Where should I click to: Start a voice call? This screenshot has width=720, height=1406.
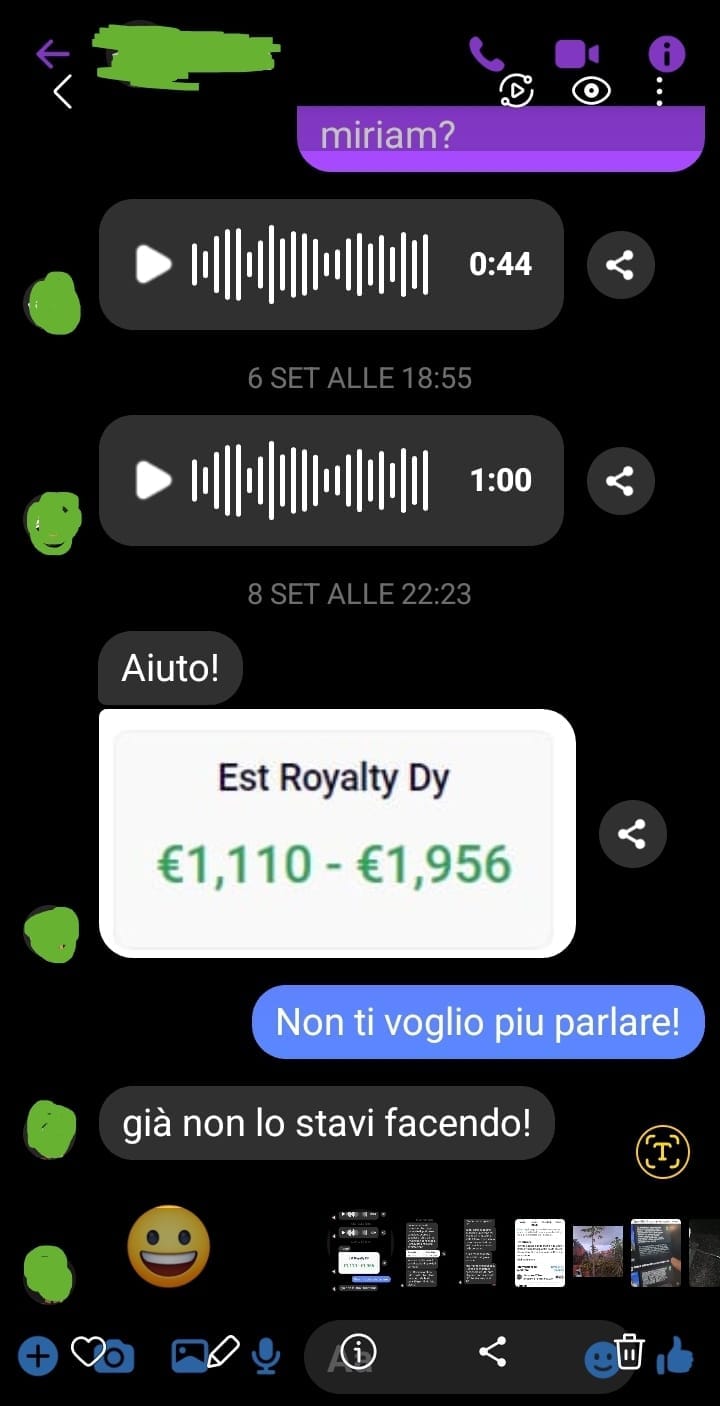click(x=487, y=53)
